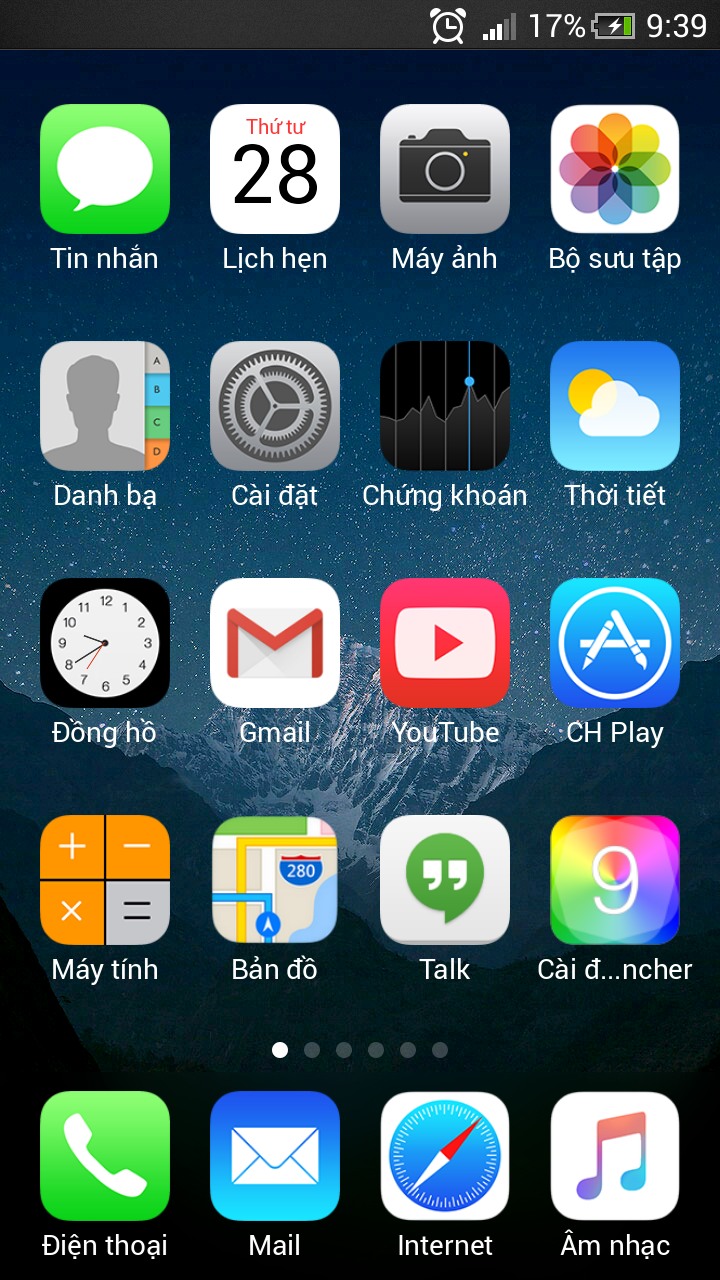Launch Gmail
Screen dimensions: 720x1280
(275, 643)
